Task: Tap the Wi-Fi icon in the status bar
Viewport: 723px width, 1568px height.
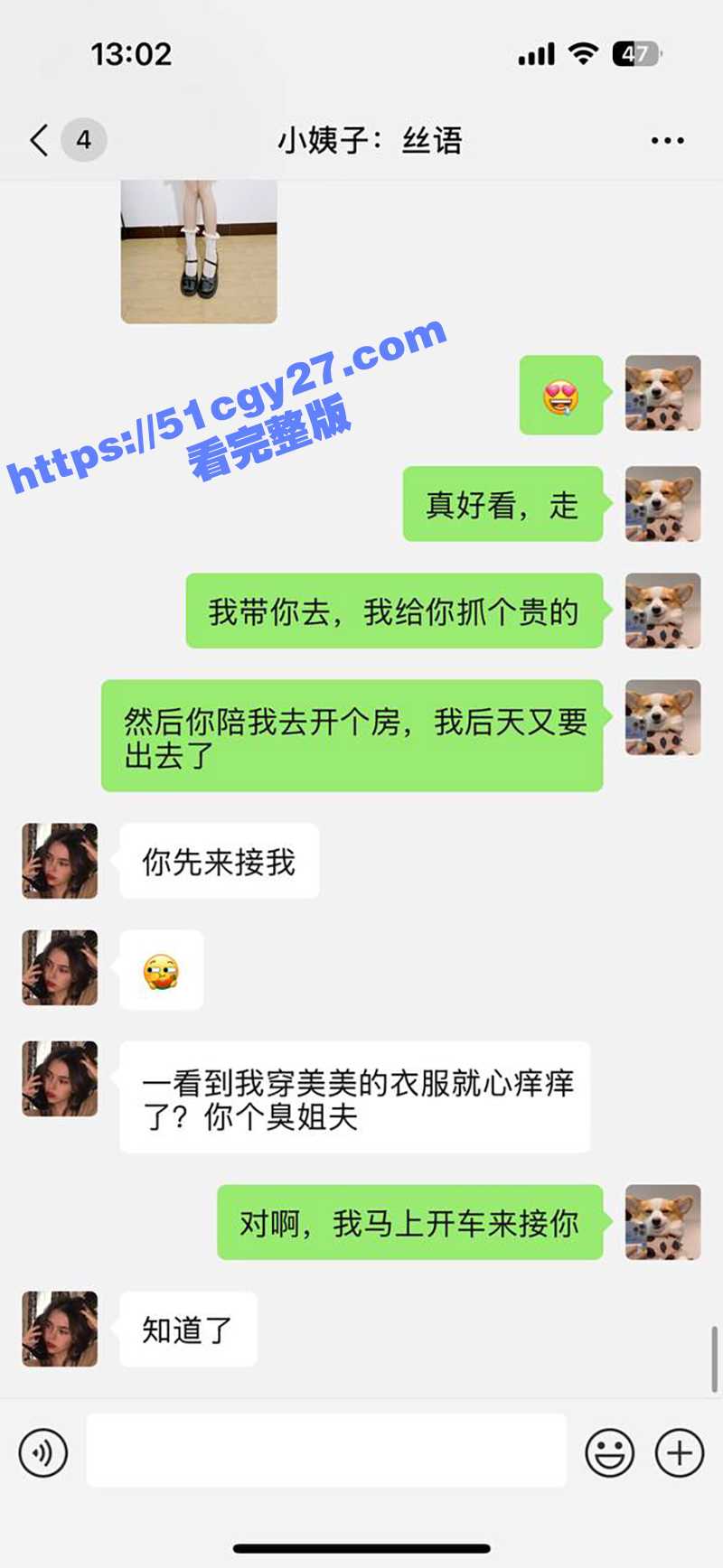Action: point(583,54)
